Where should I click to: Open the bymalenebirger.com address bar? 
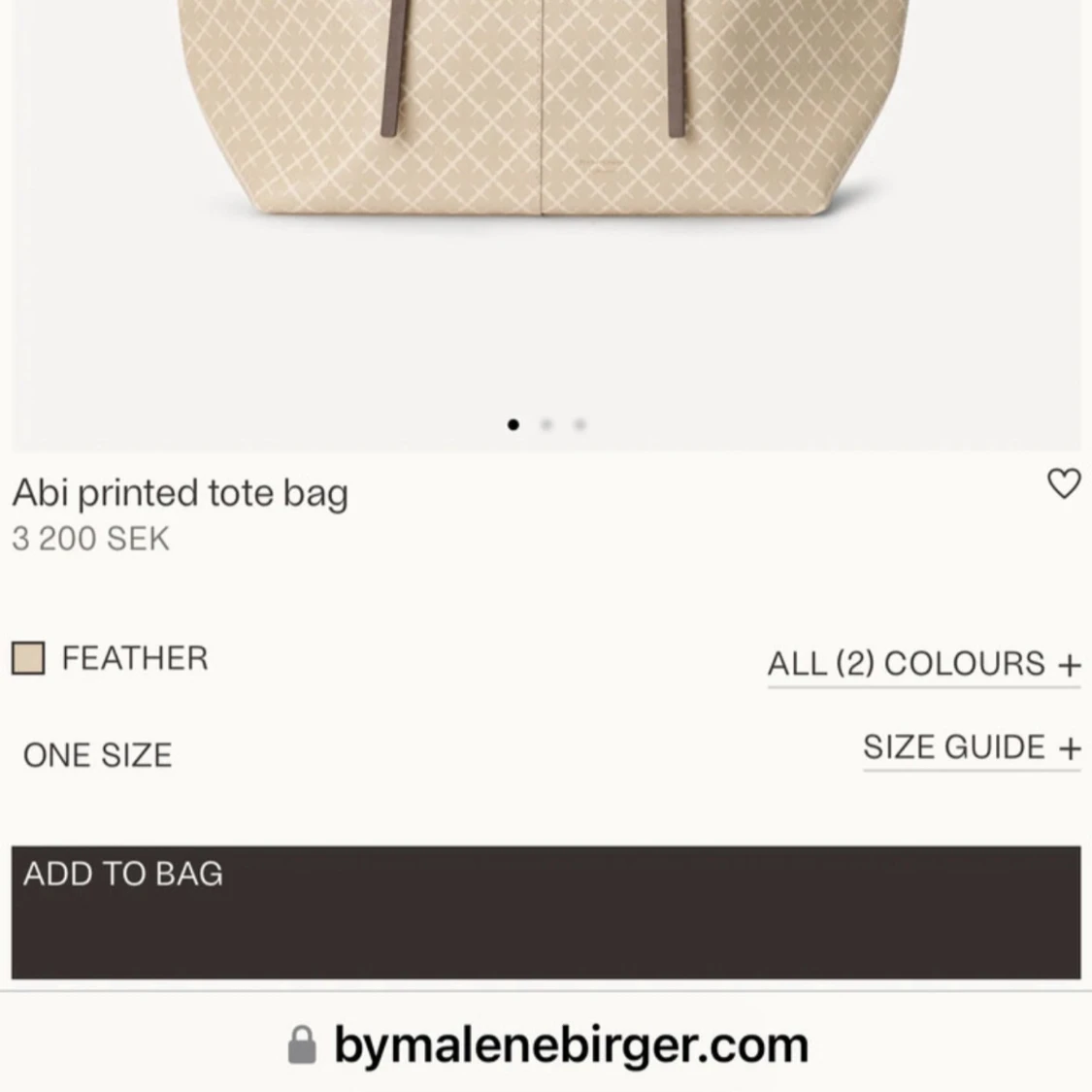coord(570,1045)
